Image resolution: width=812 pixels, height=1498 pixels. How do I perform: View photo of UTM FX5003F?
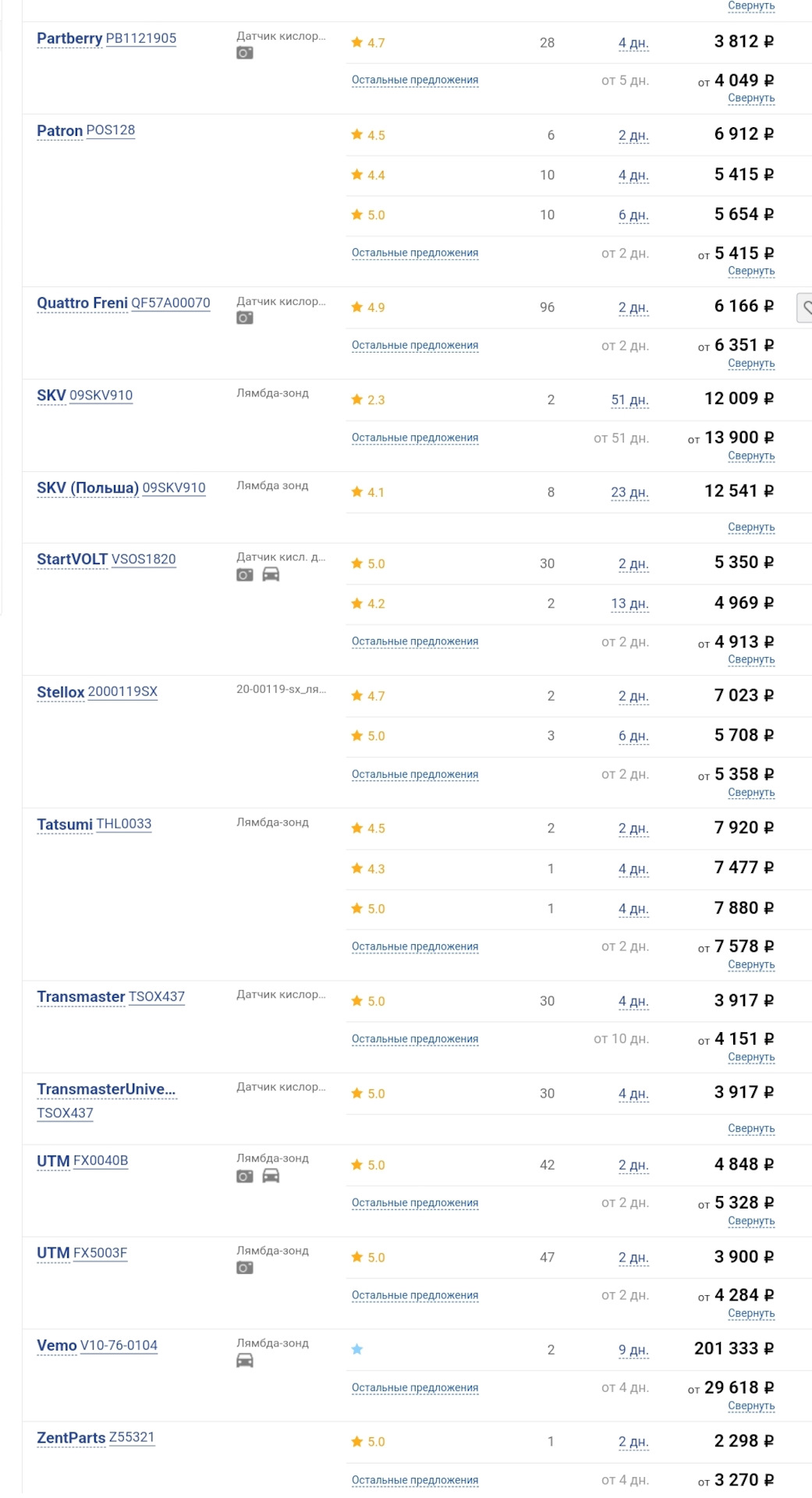pyautogui.click(x=245, y=1268)
